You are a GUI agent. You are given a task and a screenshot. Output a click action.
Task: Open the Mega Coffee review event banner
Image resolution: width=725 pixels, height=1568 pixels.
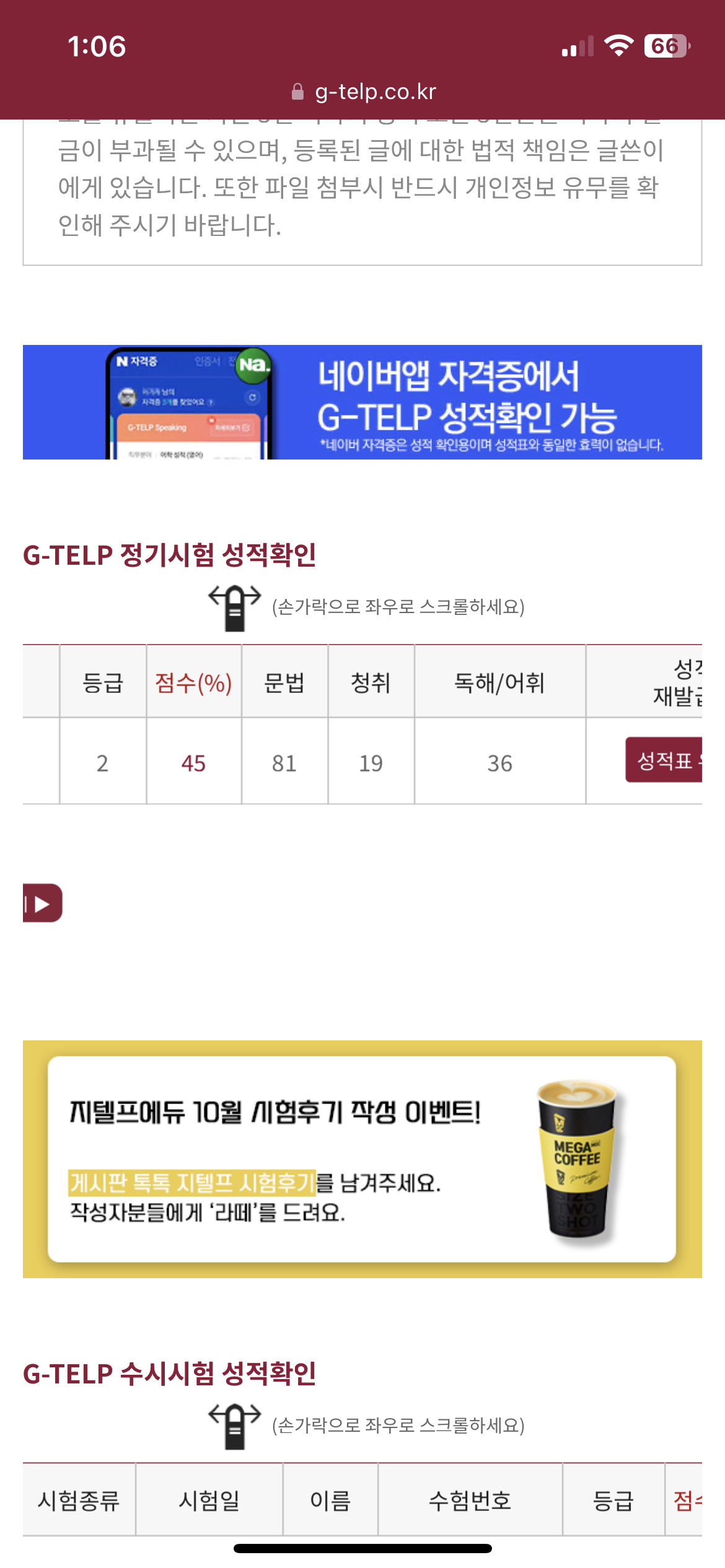[x=362, y=1159]
